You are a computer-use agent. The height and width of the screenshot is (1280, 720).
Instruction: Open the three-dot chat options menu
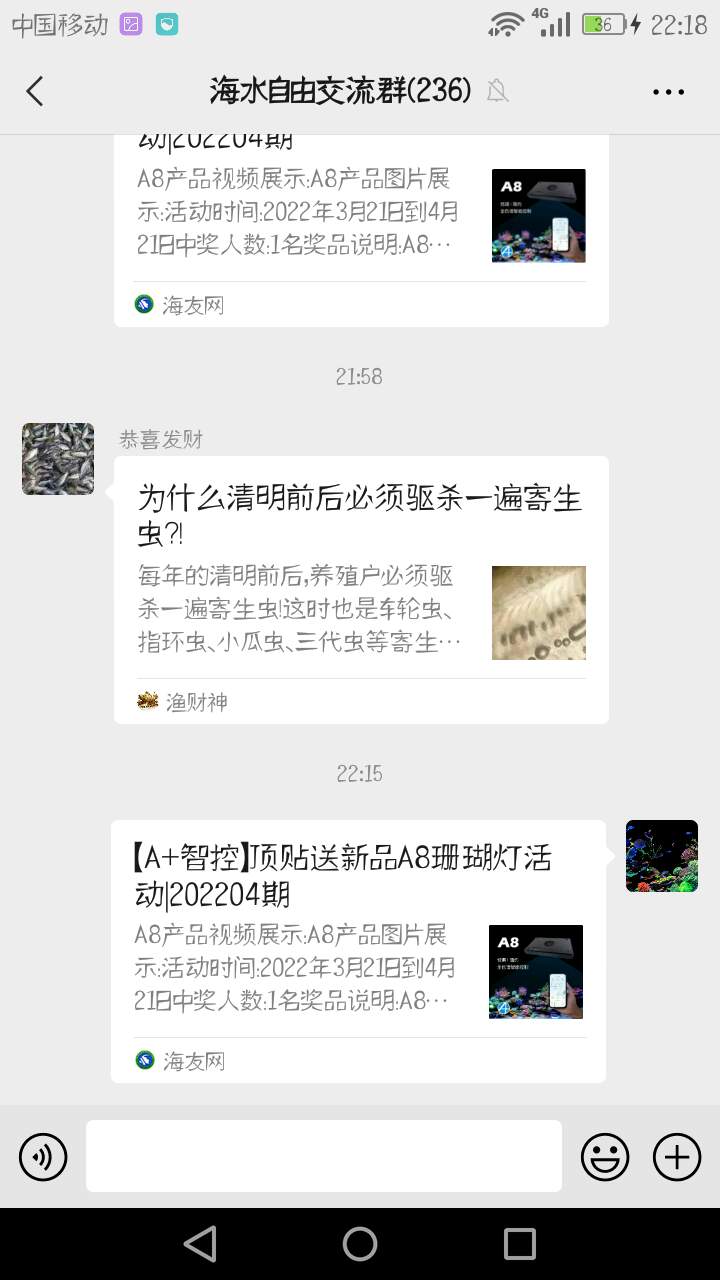click(668, 92)
